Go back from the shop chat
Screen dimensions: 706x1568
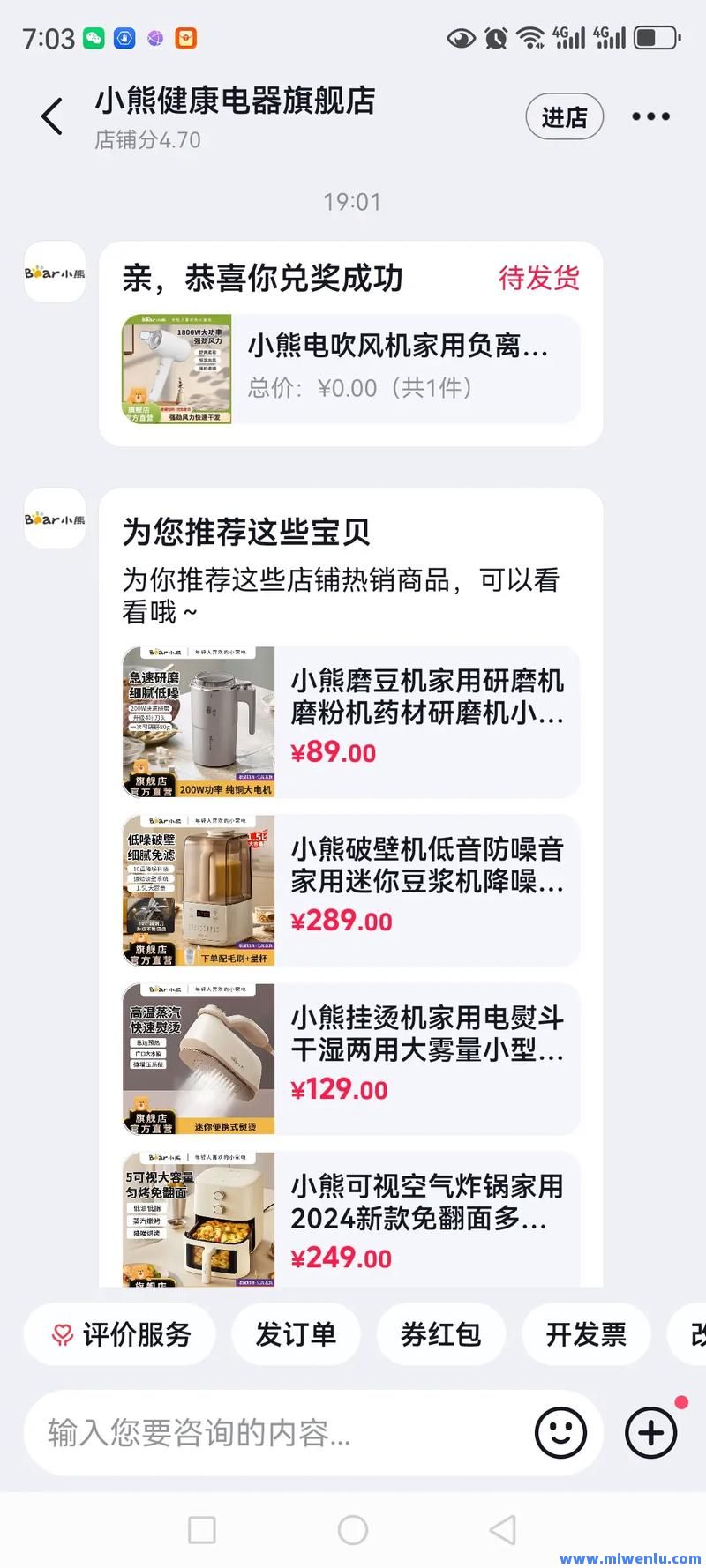click(52, 116)
